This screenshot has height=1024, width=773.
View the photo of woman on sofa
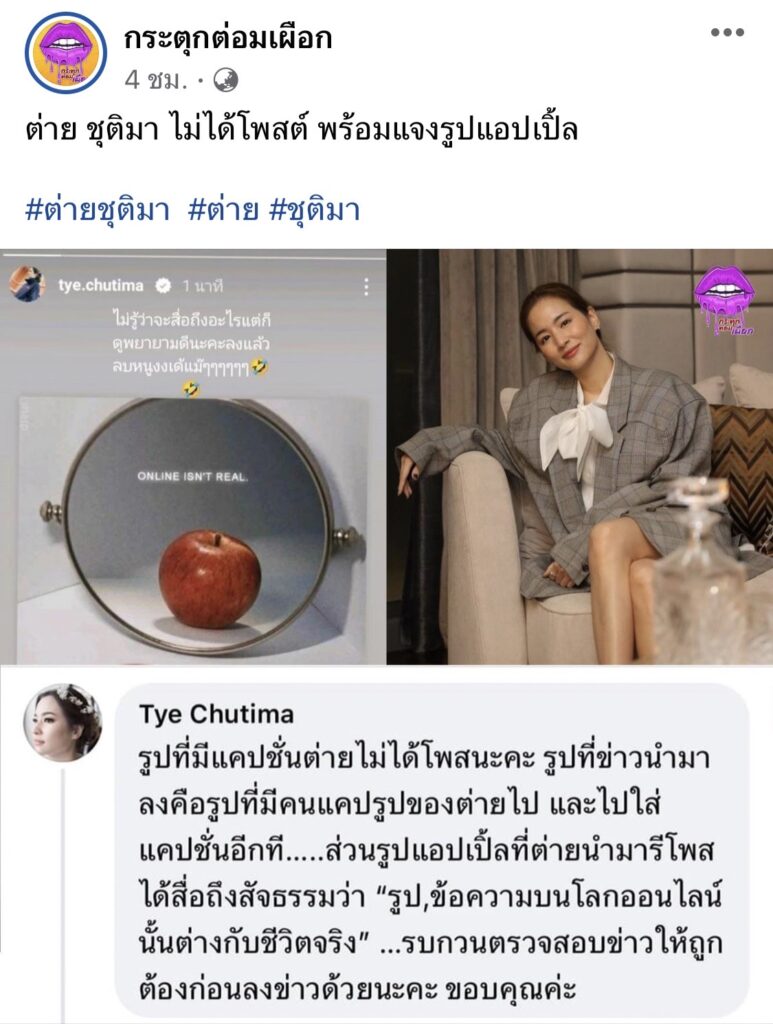(579, 456)
